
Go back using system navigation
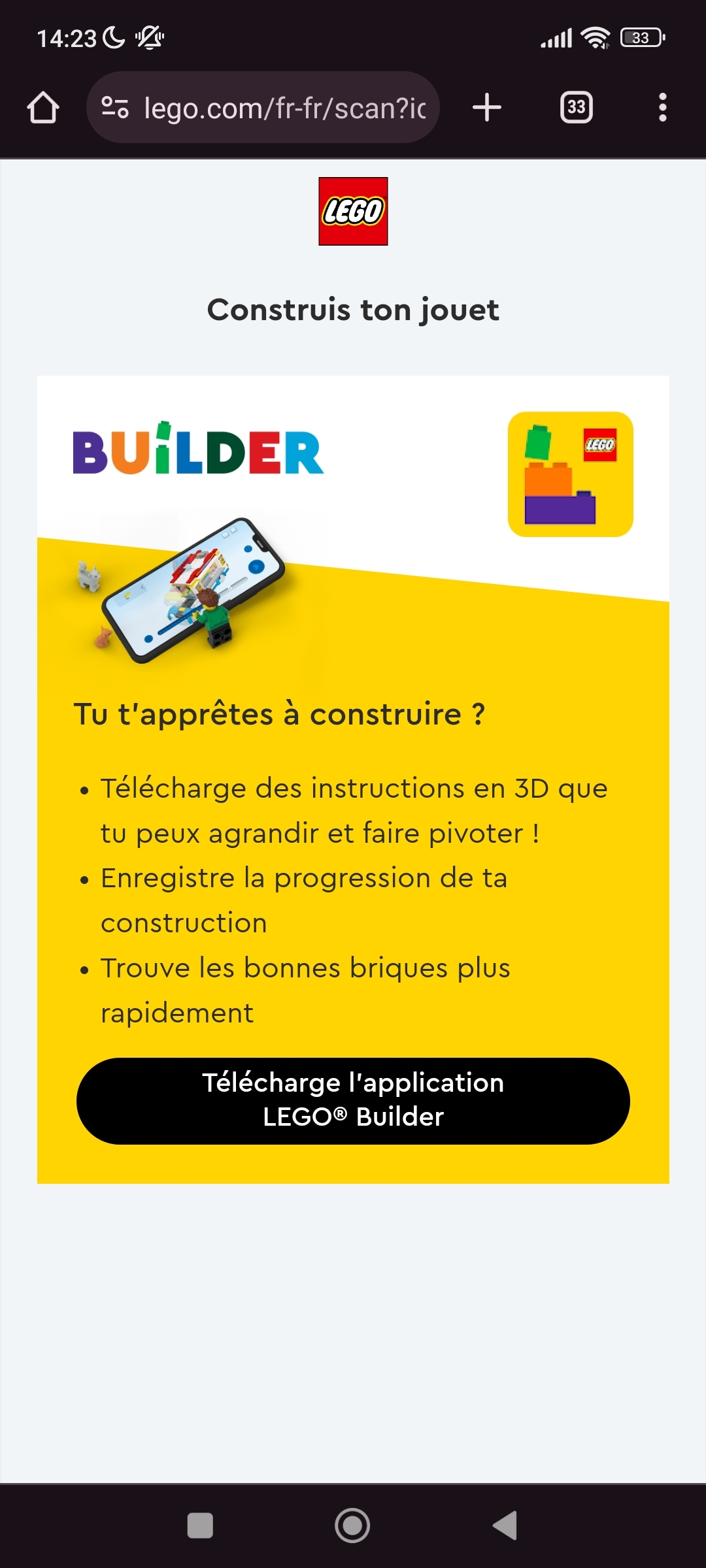[505, 1526]
